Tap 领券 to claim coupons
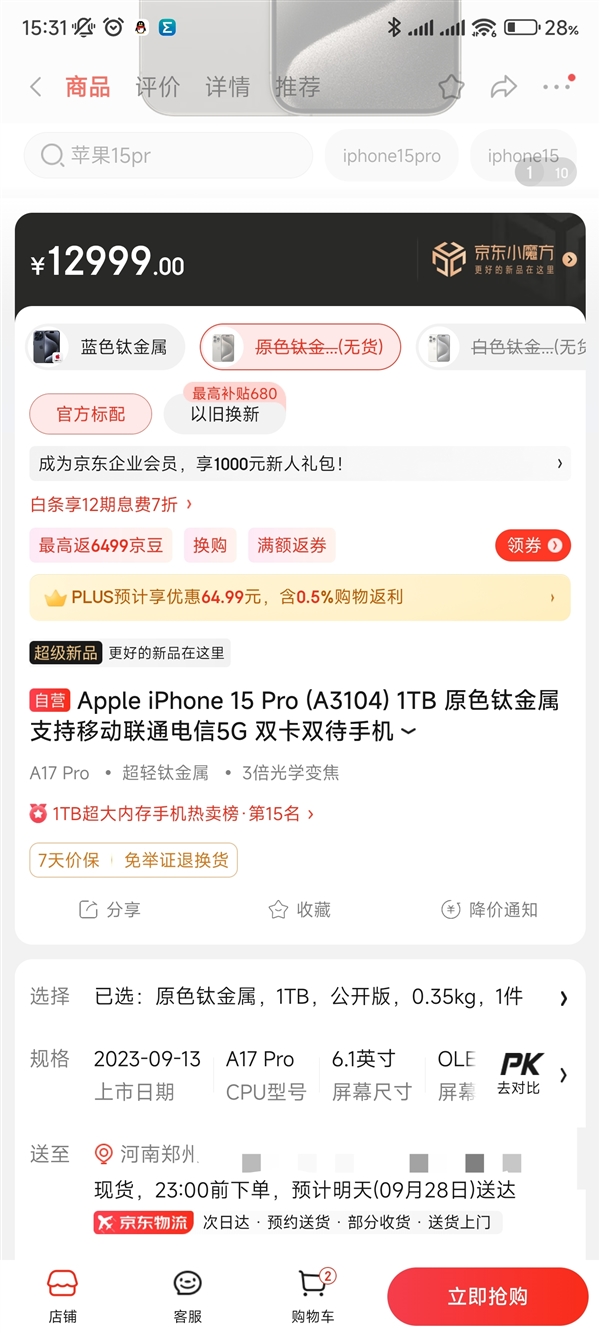This screenshot has height=1333, width=600. pyautogui.click(x=533, y=545)
